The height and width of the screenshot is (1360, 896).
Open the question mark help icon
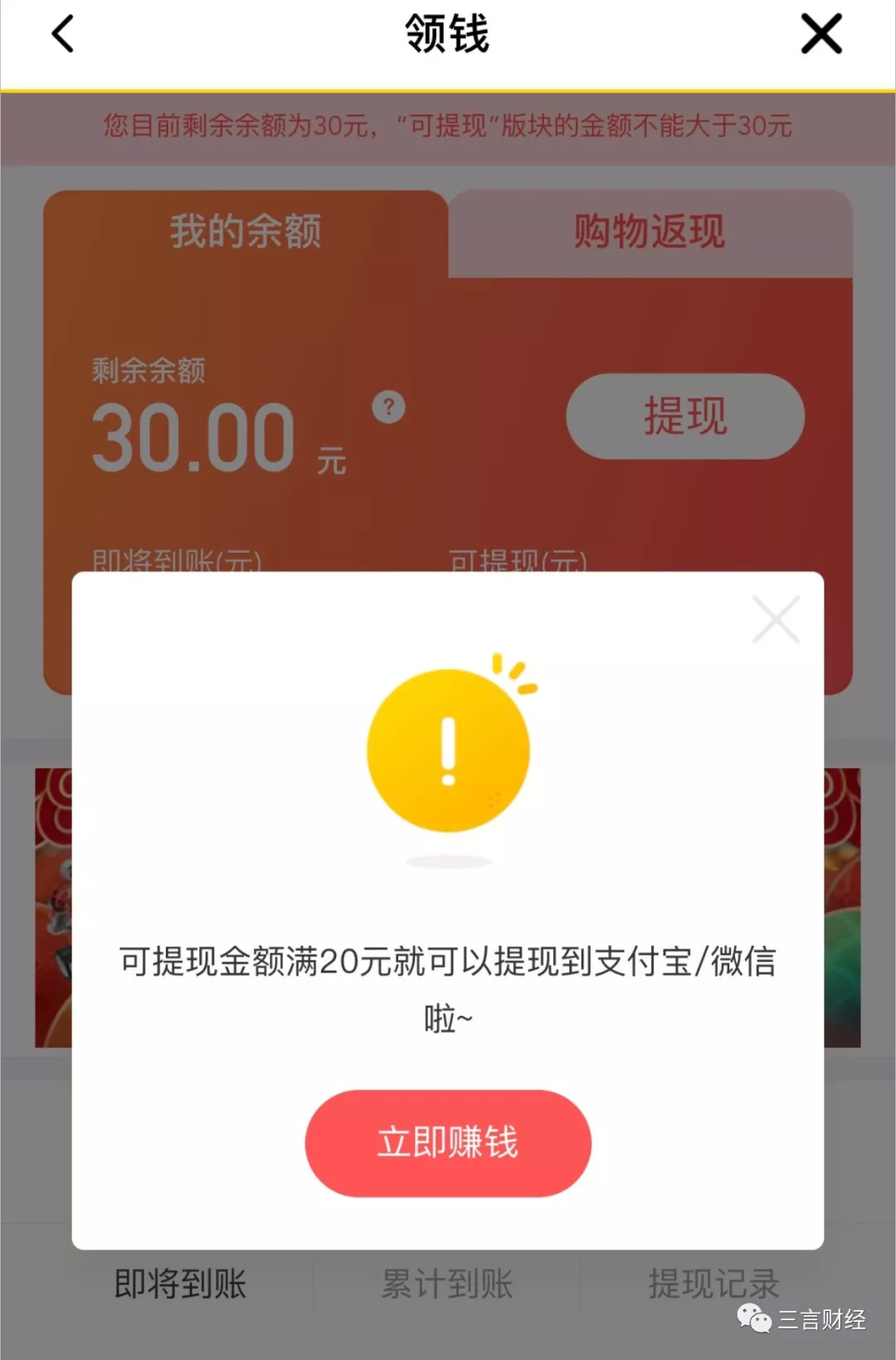coord(388,407)
